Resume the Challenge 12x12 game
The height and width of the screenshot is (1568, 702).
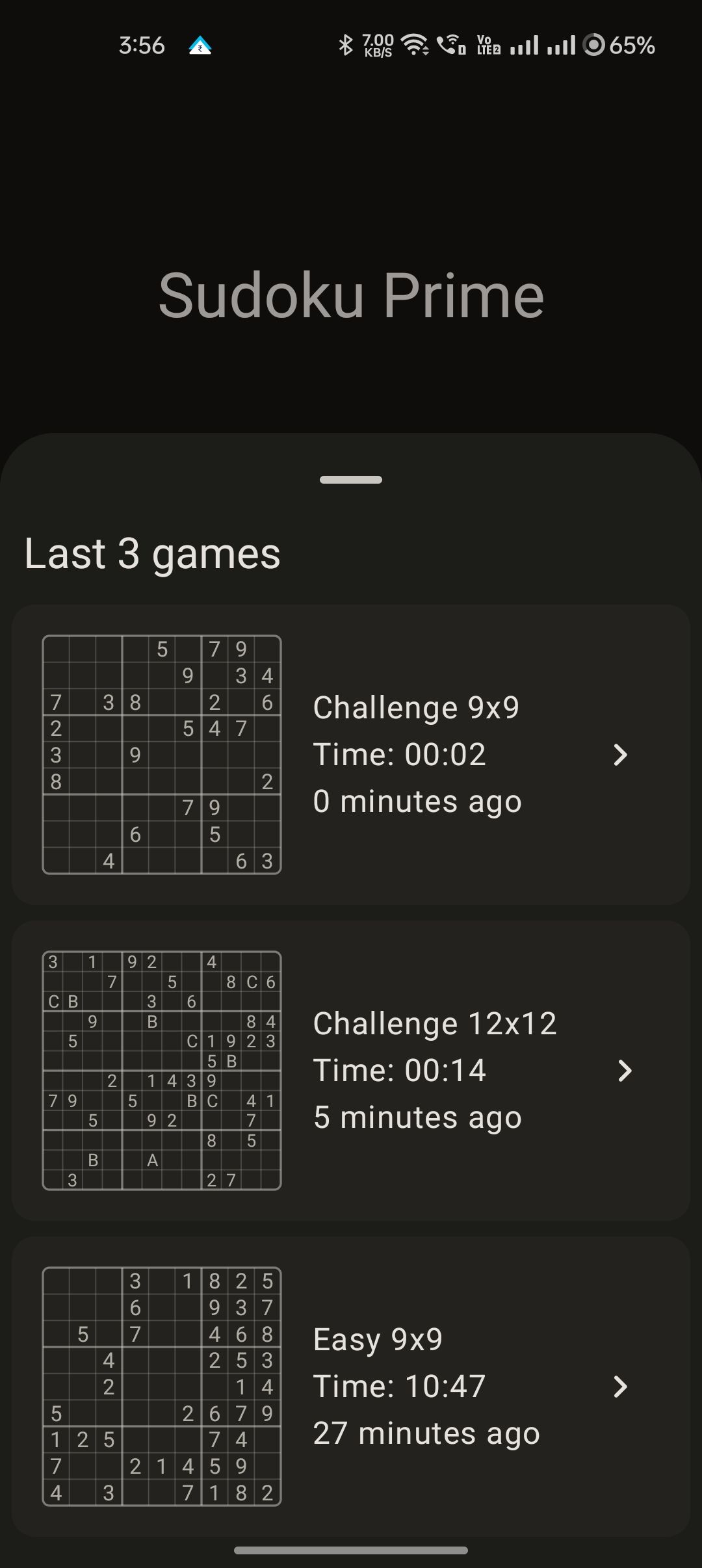351,1070
